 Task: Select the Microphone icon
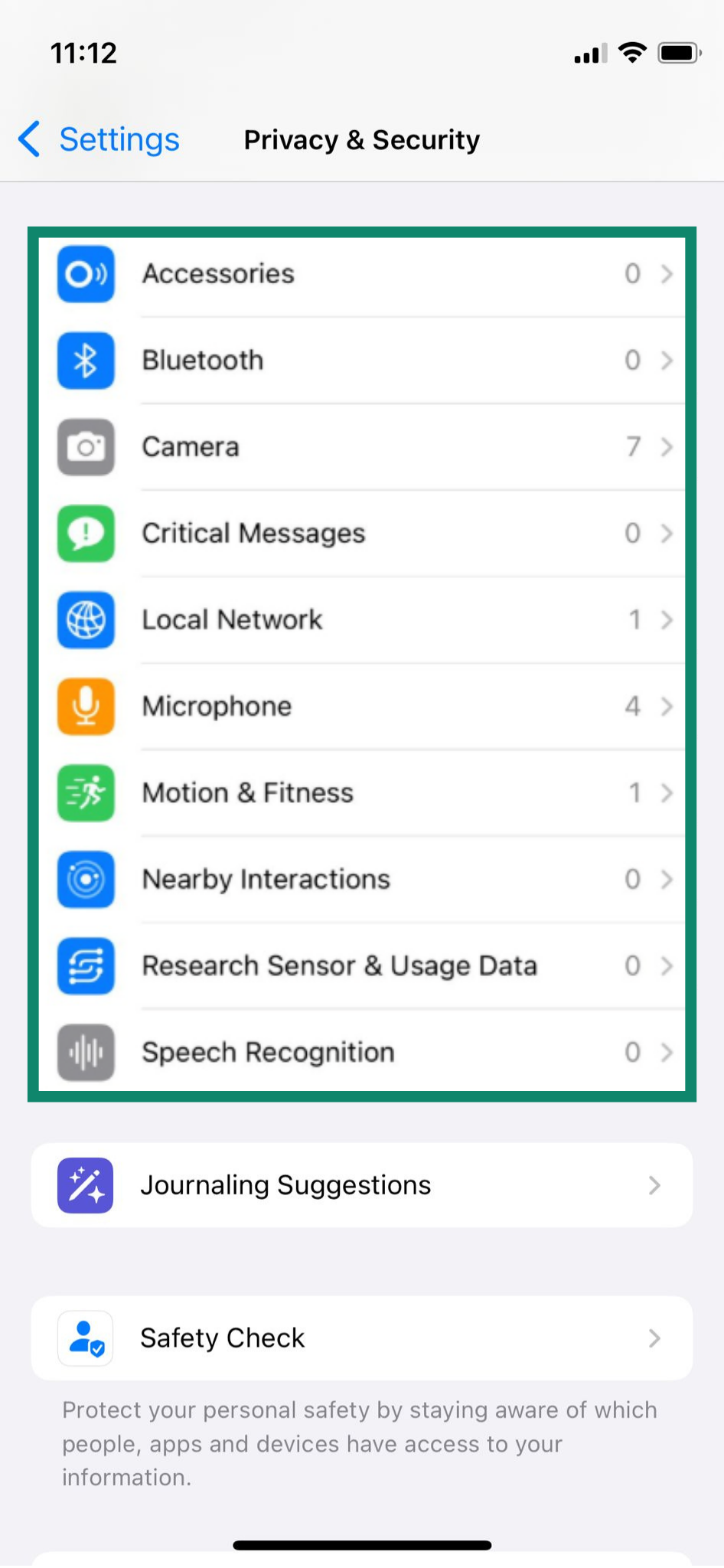click(85, 707)
